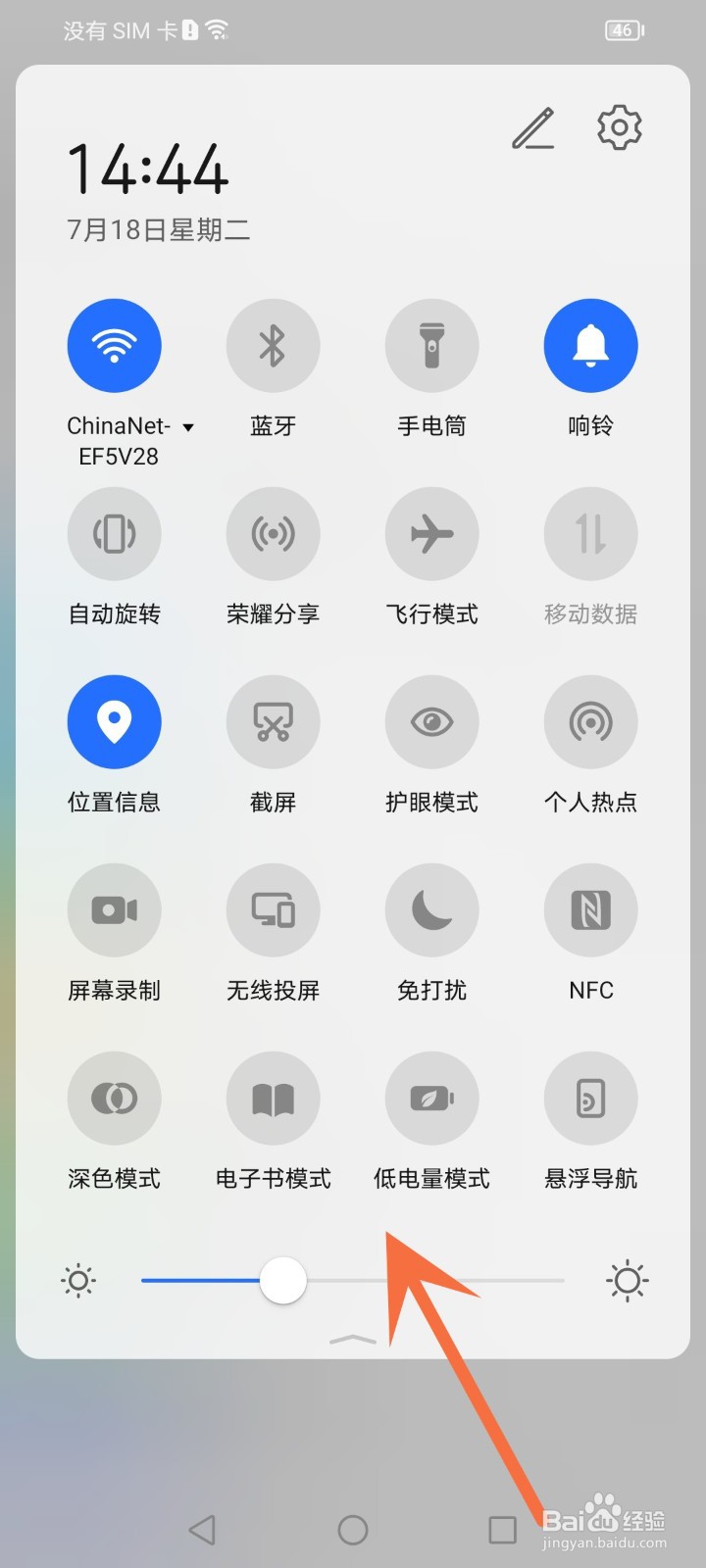Disable location info (位置信息)
The image size is (706, 1568).
point(115,722)
